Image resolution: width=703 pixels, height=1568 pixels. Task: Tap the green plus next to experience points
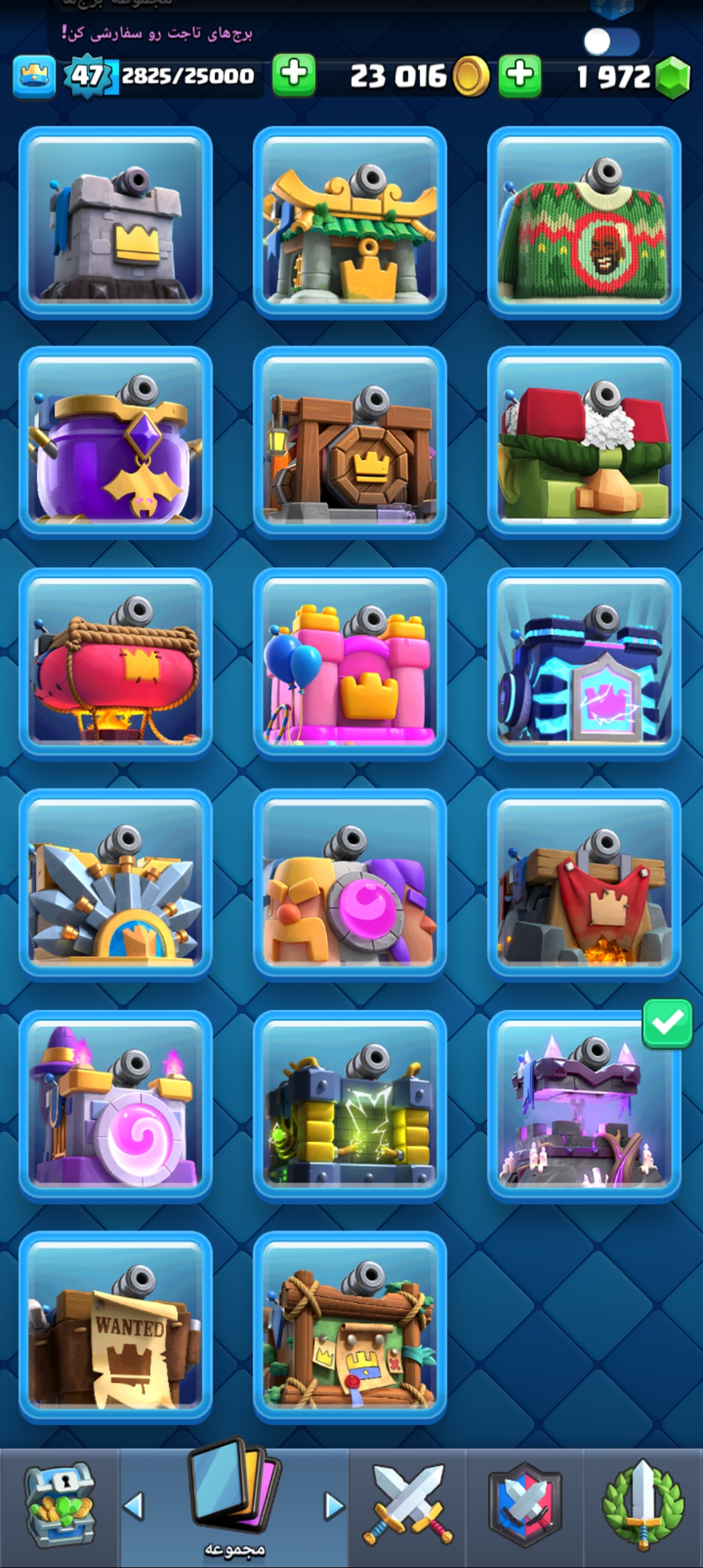[294, 76]
